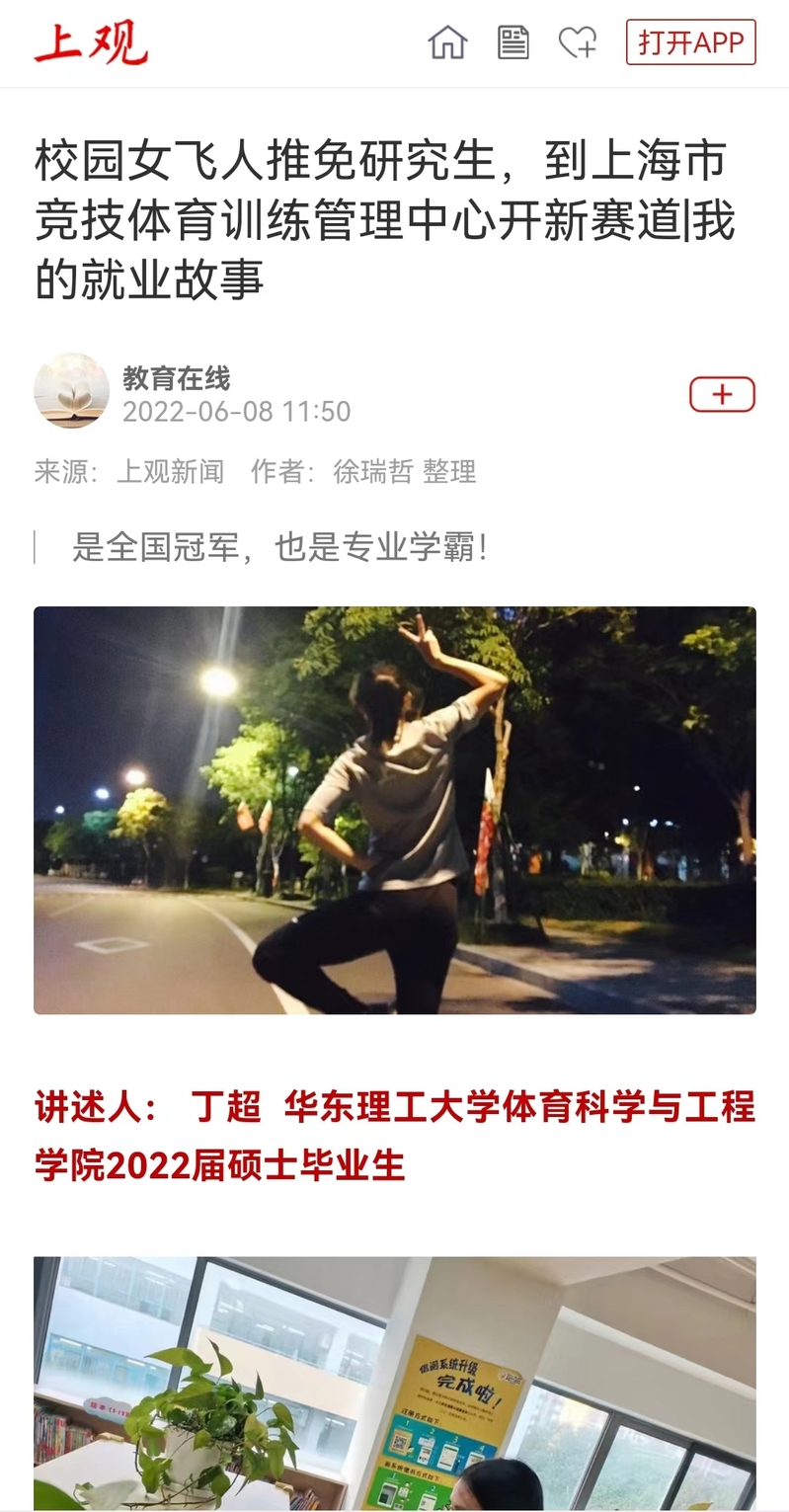View the night street dance photo
Viewport: 789px width, 1512px height.
click(x=395, y=810)
